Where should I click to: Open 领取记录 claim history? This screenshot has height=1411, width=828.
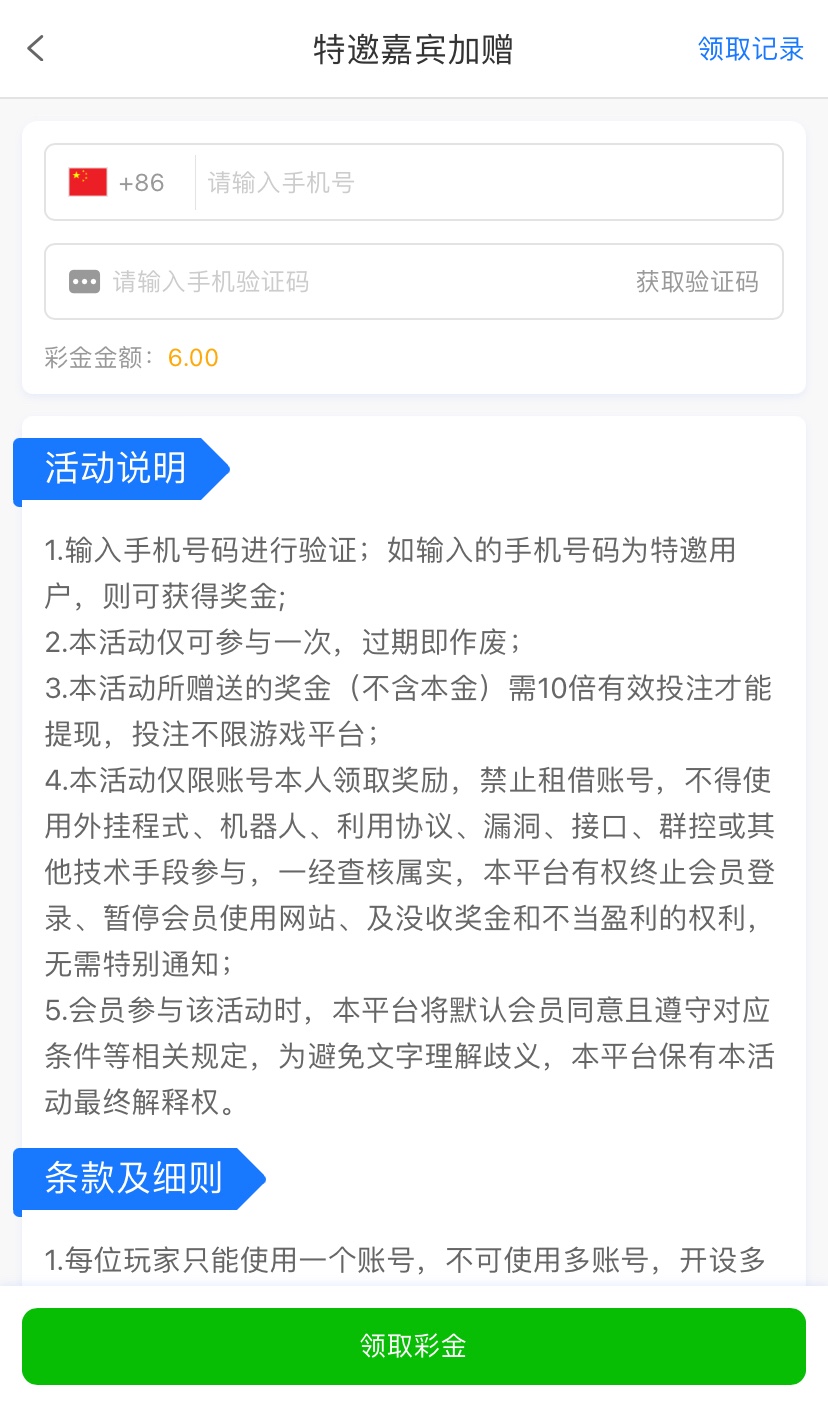(x=750, y=49)
